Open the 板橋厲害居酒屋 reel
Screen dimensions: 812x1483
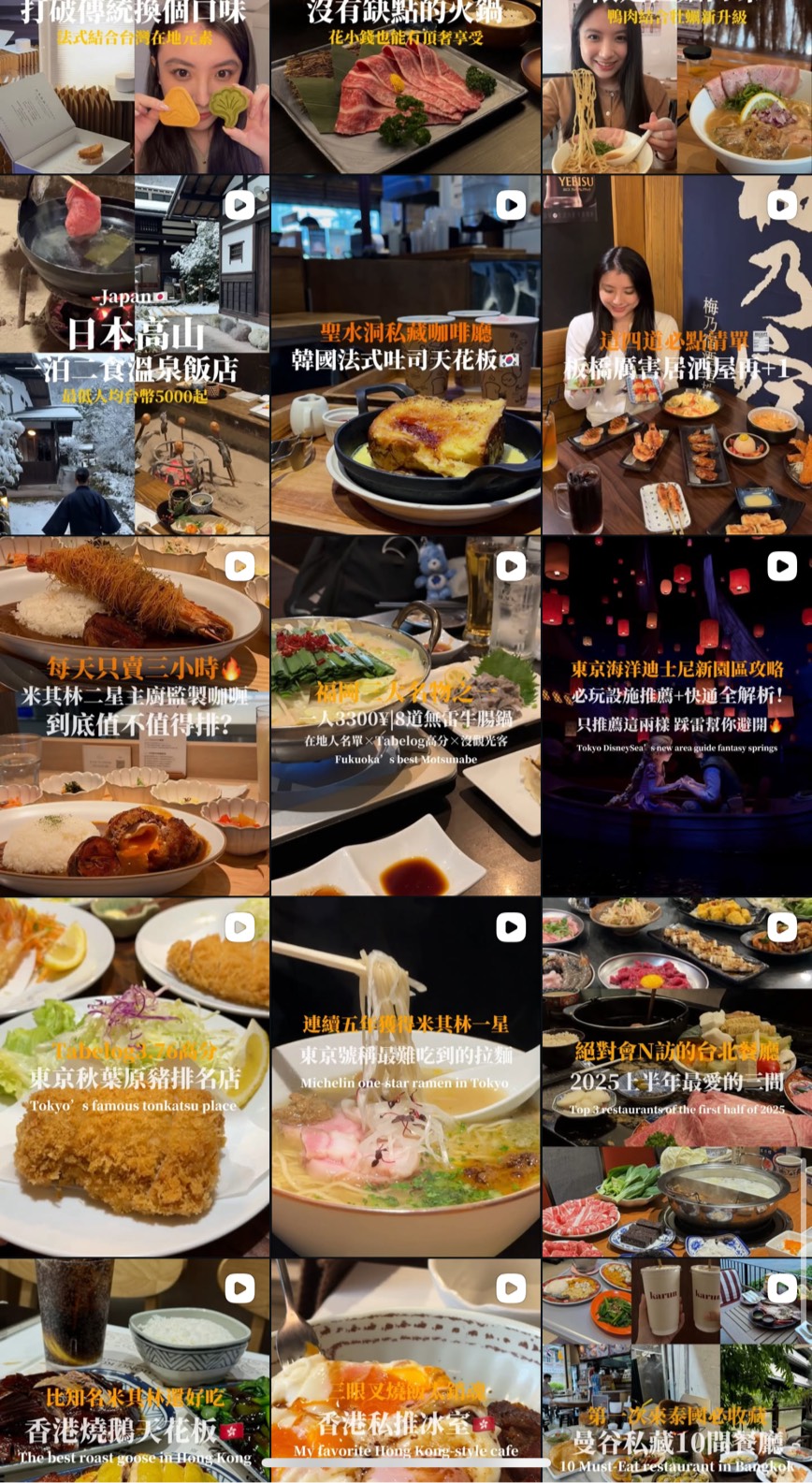point(677,356)
